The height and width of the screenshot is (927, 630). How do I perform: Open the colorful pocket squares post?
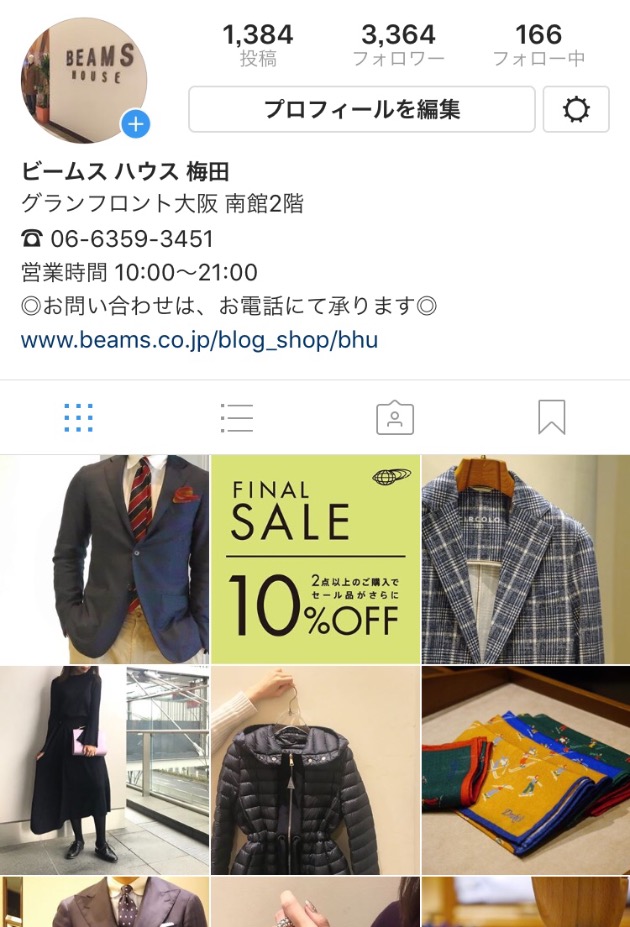[x=526, y=770]
